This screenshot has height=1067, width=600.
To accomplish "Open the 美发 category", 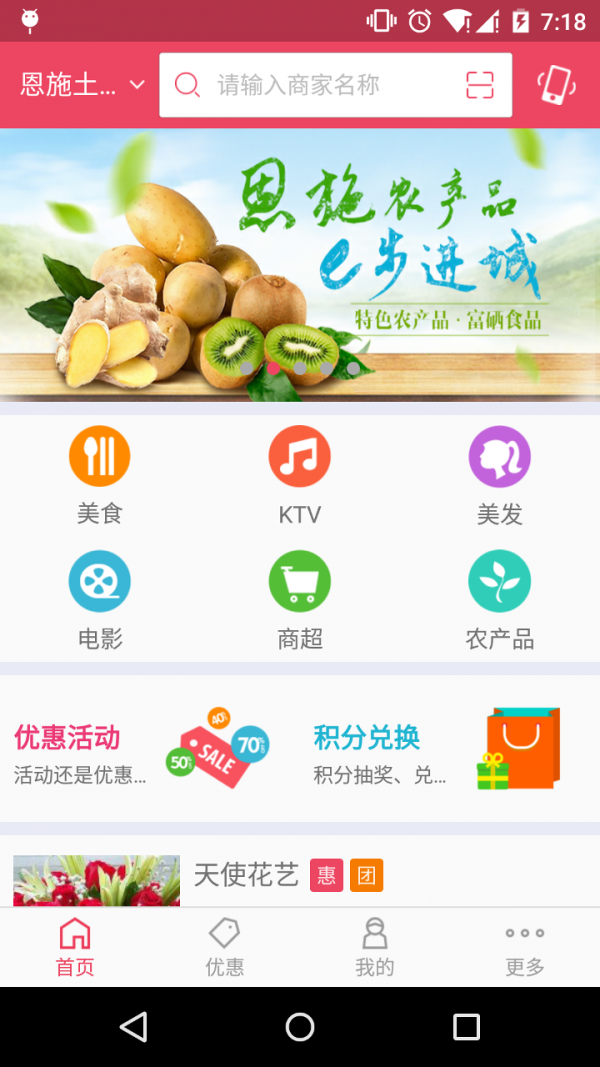I will 500,475.
